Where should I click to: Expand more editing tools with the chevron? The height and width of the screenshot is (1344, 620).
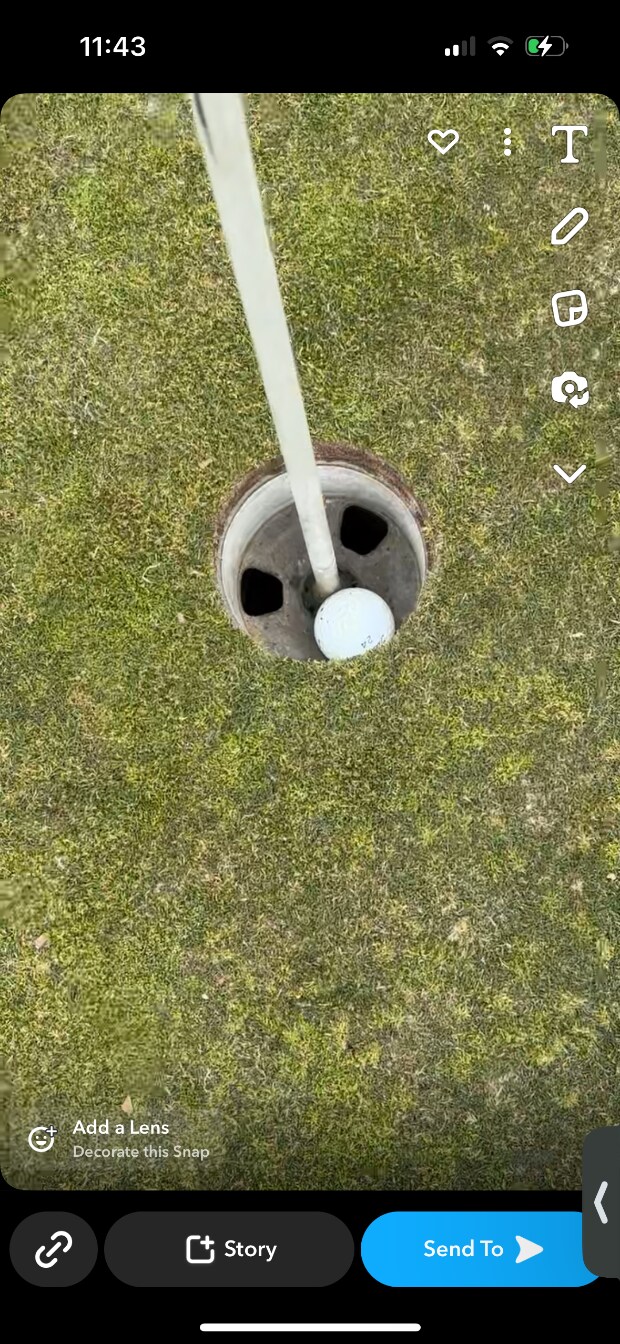pos(569,473)
